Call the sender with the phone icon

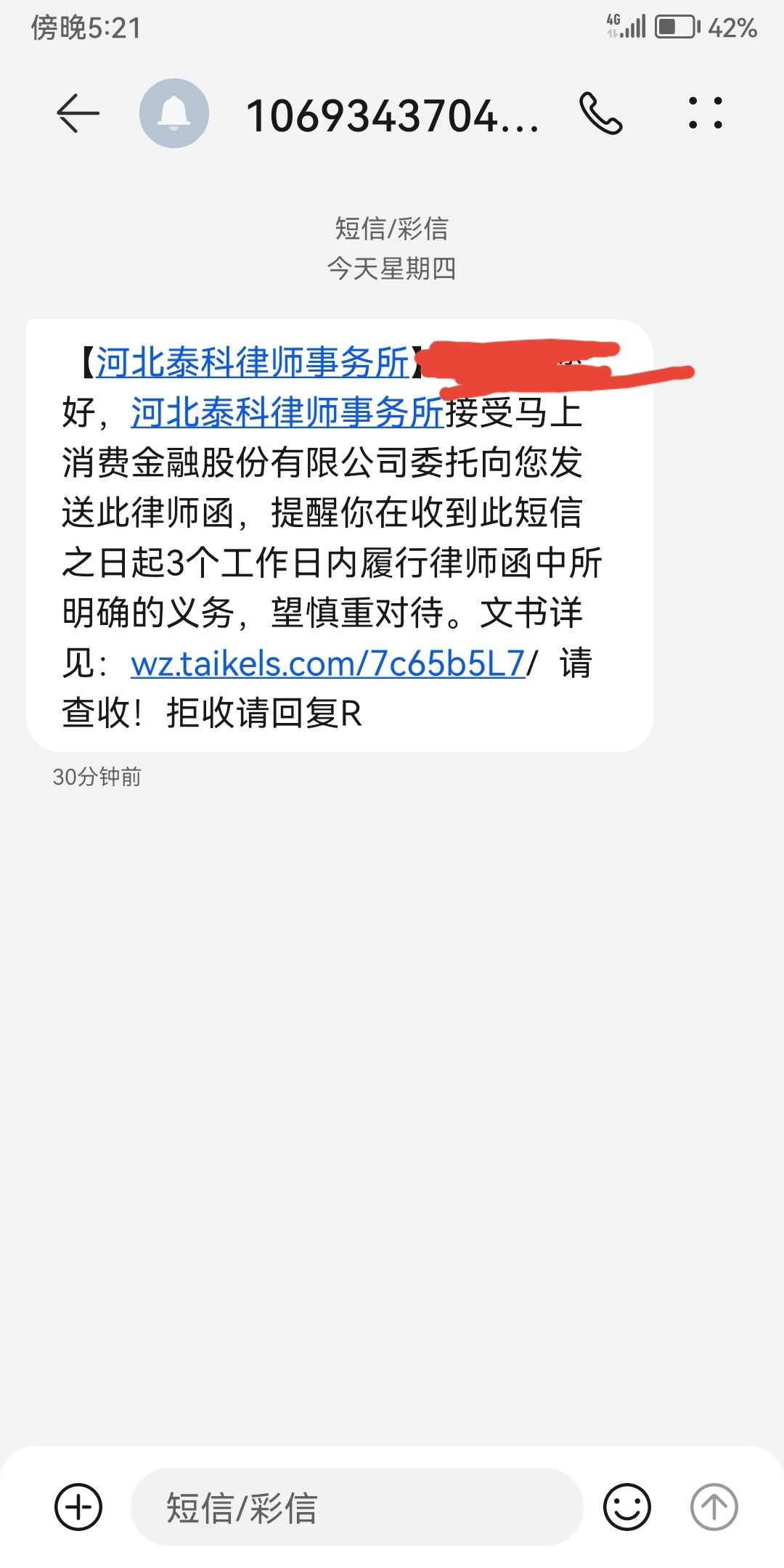click(x=600, y=114)
